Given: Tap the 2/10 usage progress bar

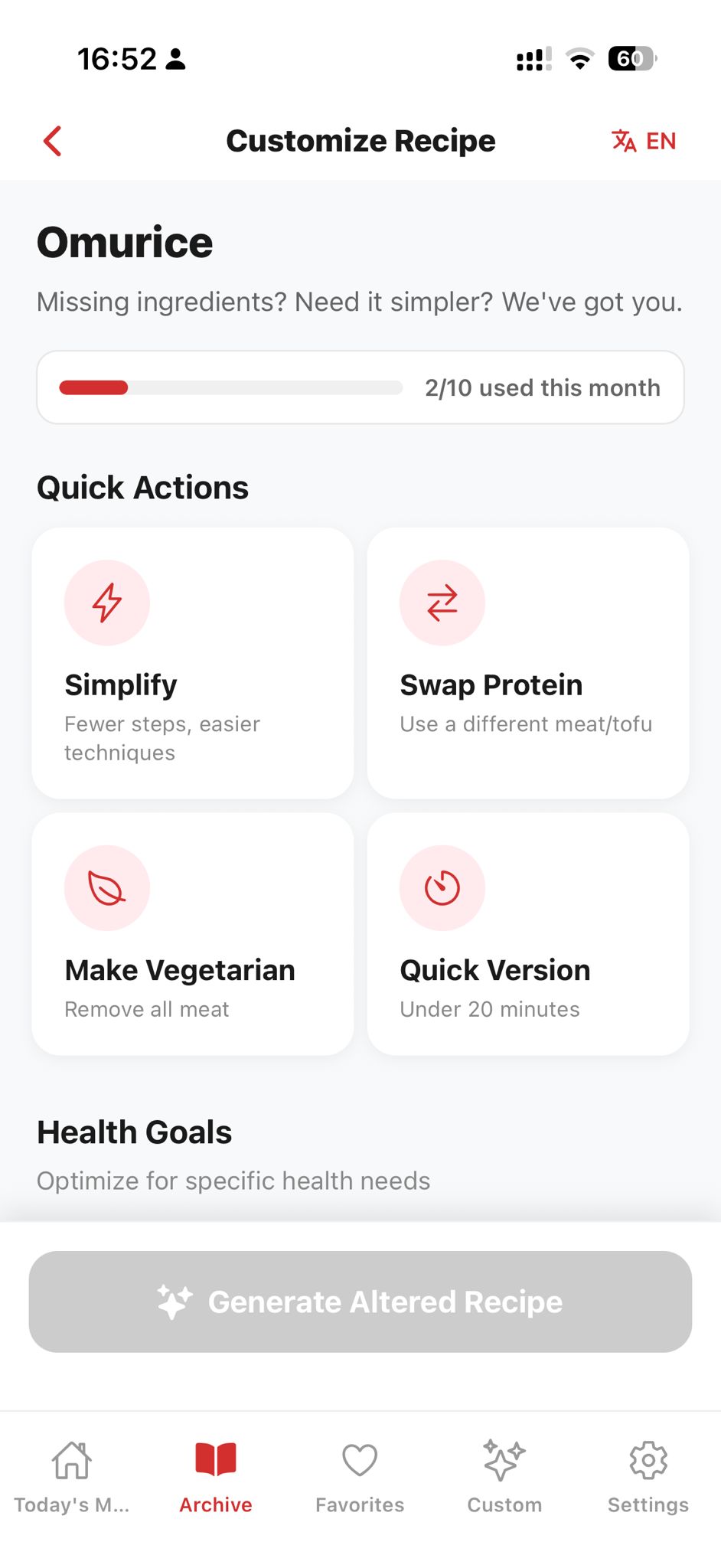Looking at the screenshot, I should point(360,387).
